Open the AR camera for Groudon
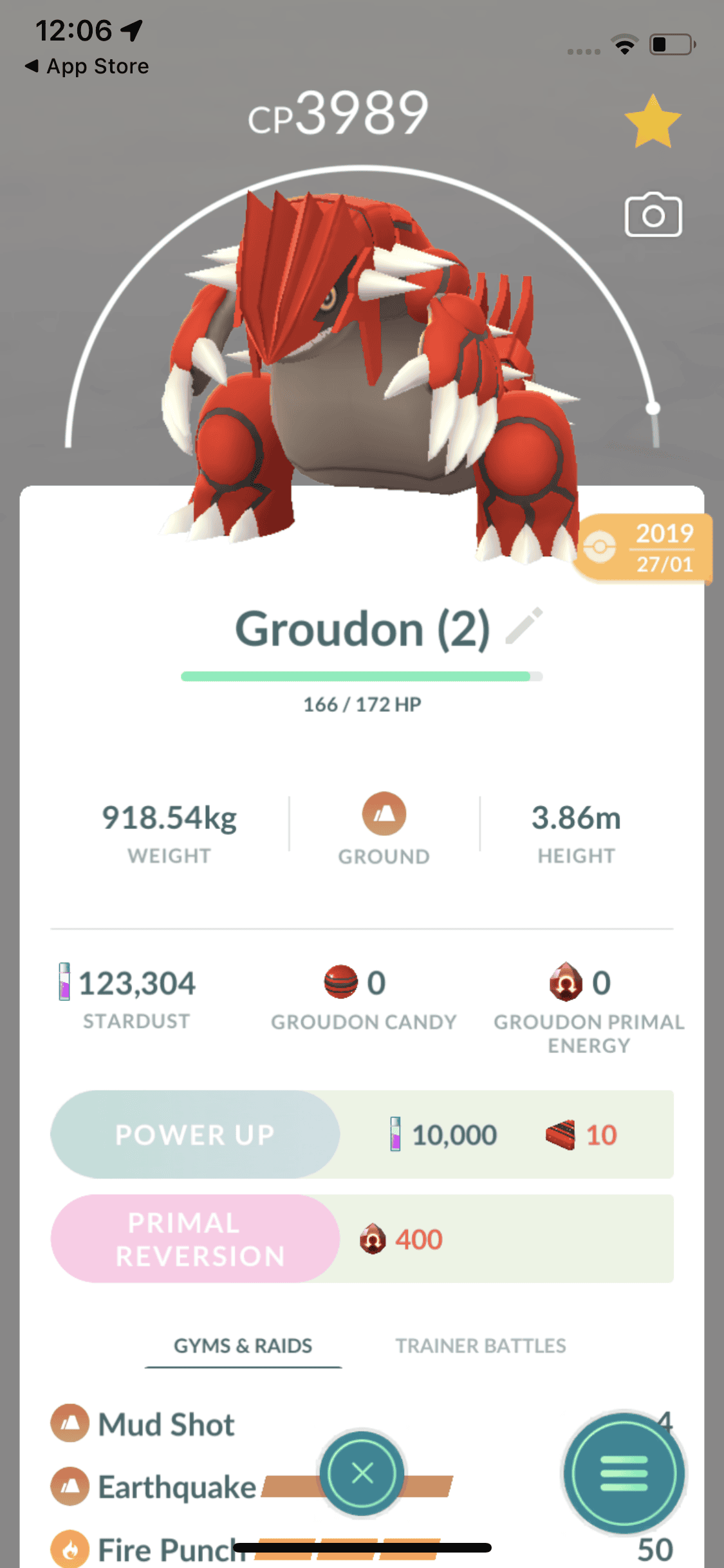724x1568 pixels. point(653,215)
